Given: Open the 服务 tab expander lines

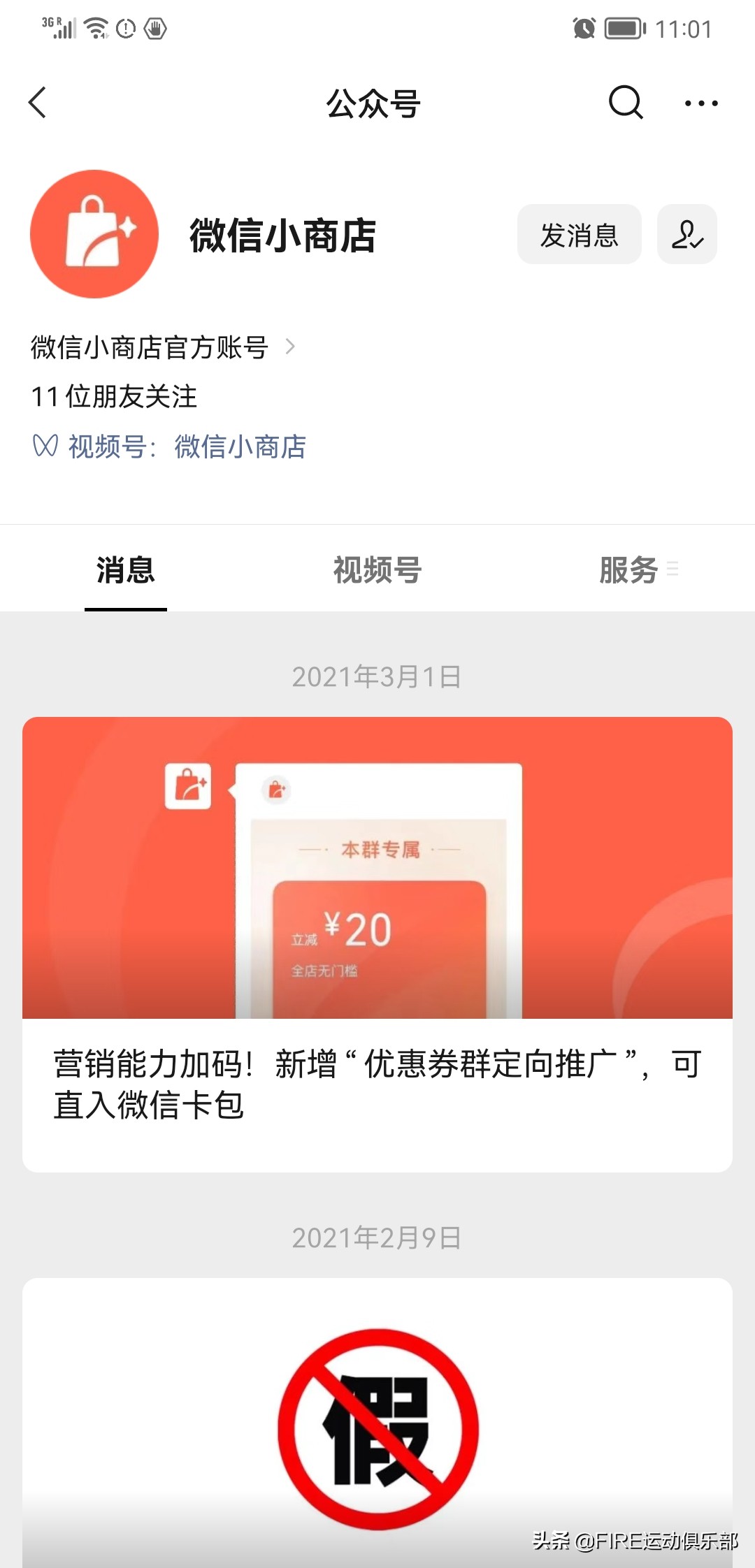Looking at the screenshot, I should click(x=673, y=569).
